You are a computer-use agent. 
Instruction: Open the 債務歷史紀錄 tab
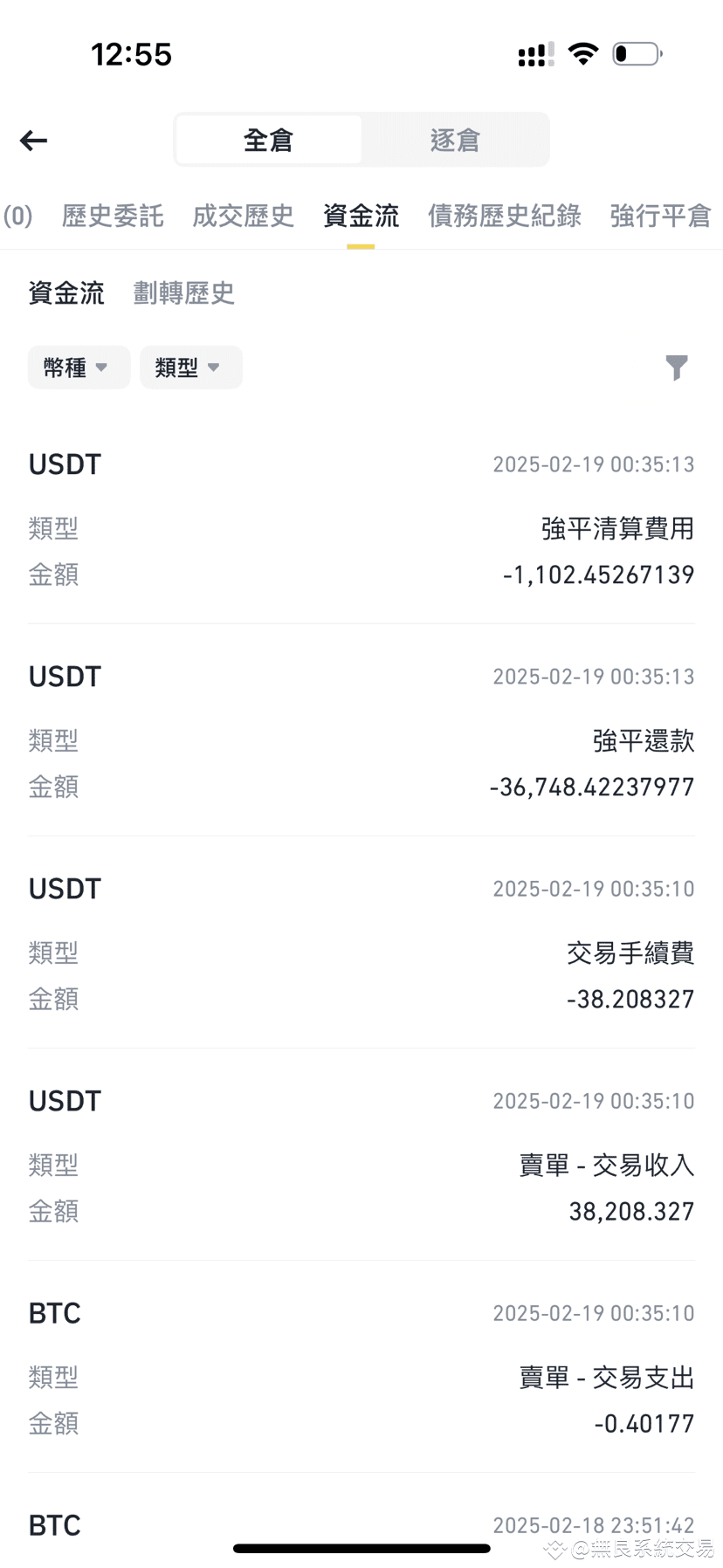505,216
